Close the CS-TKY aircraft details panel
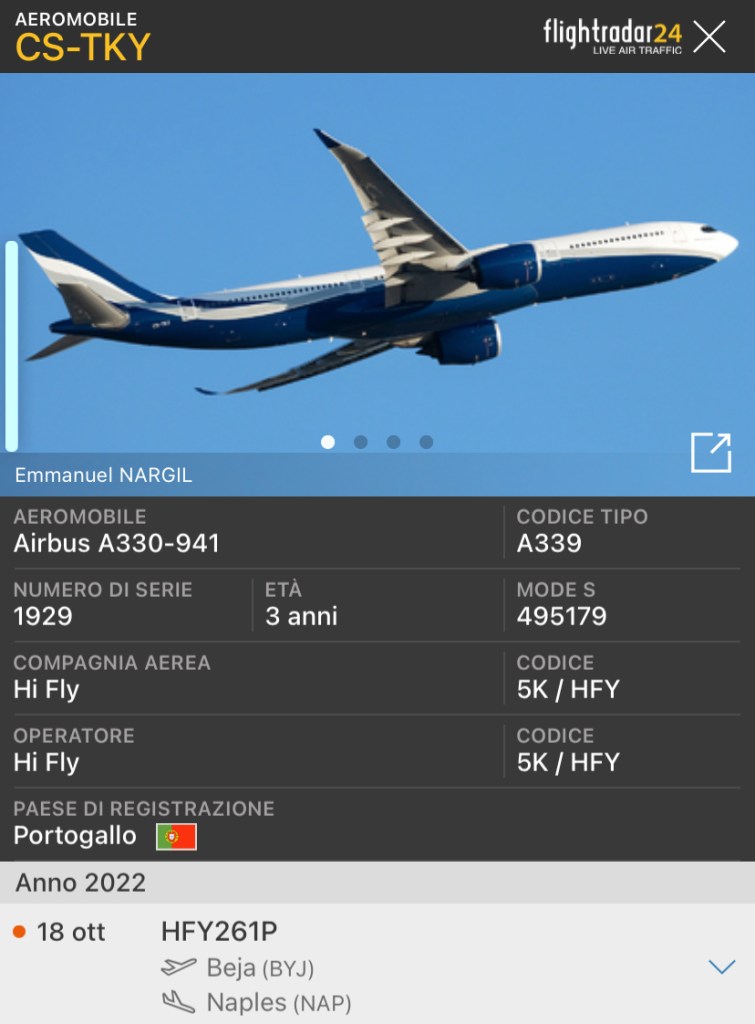The height and width of the screenshot is (1024, 755). point(709,37)
